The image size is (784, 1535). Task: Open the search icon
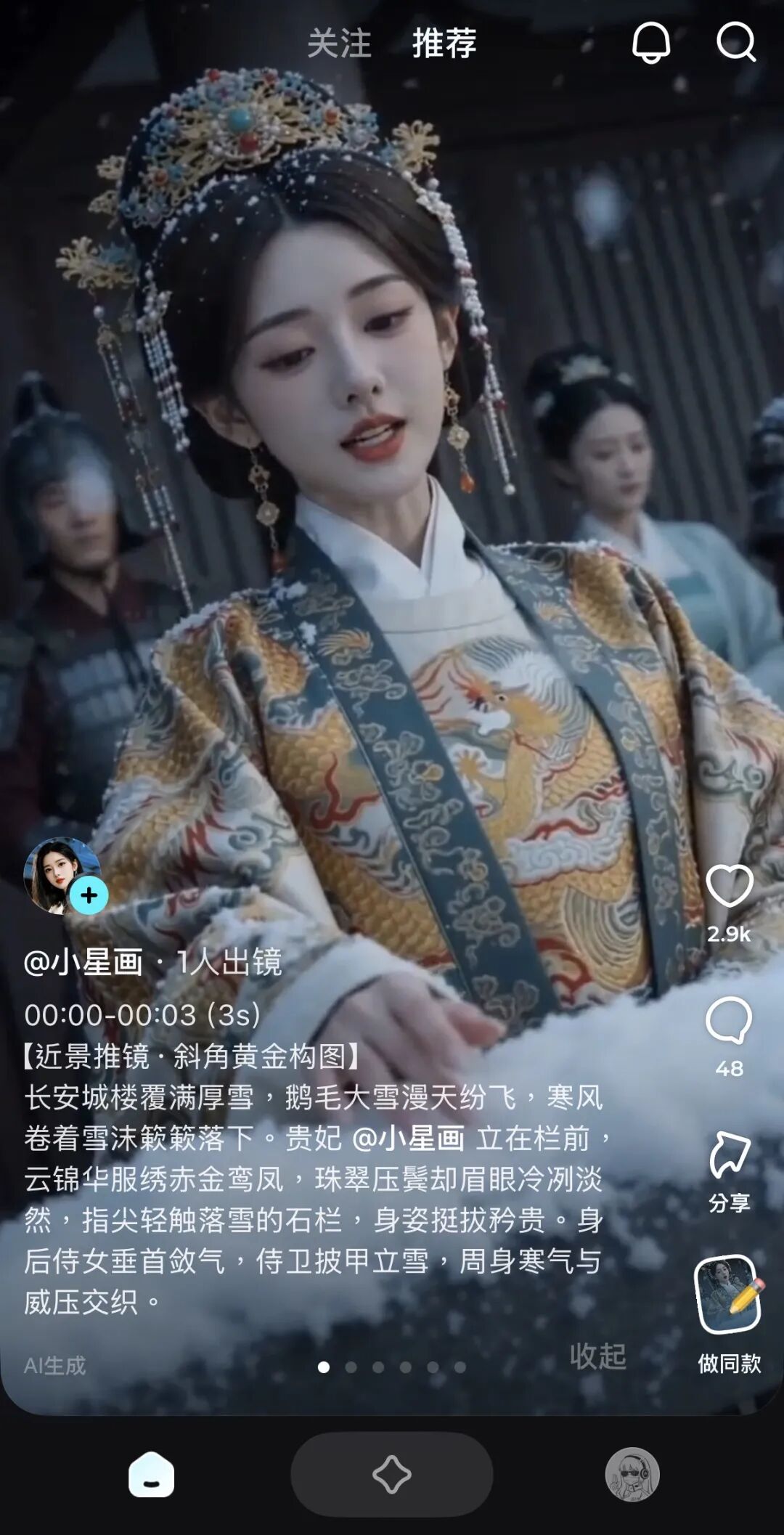tap(735, 42)
